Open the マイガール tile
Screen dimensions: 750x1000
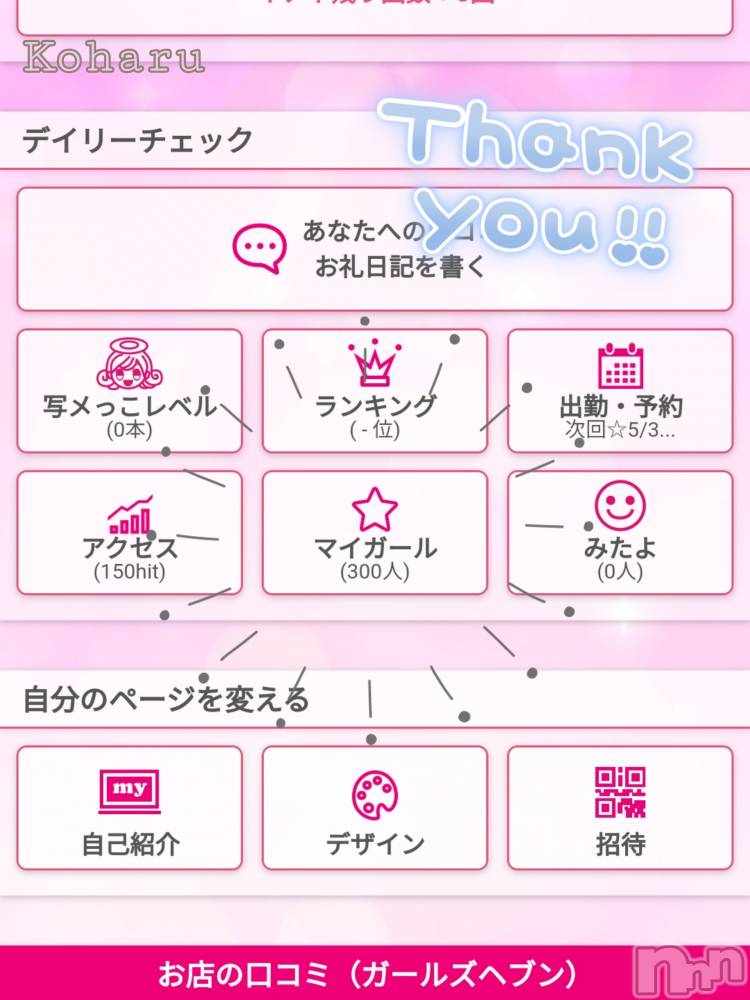[374, 533]
